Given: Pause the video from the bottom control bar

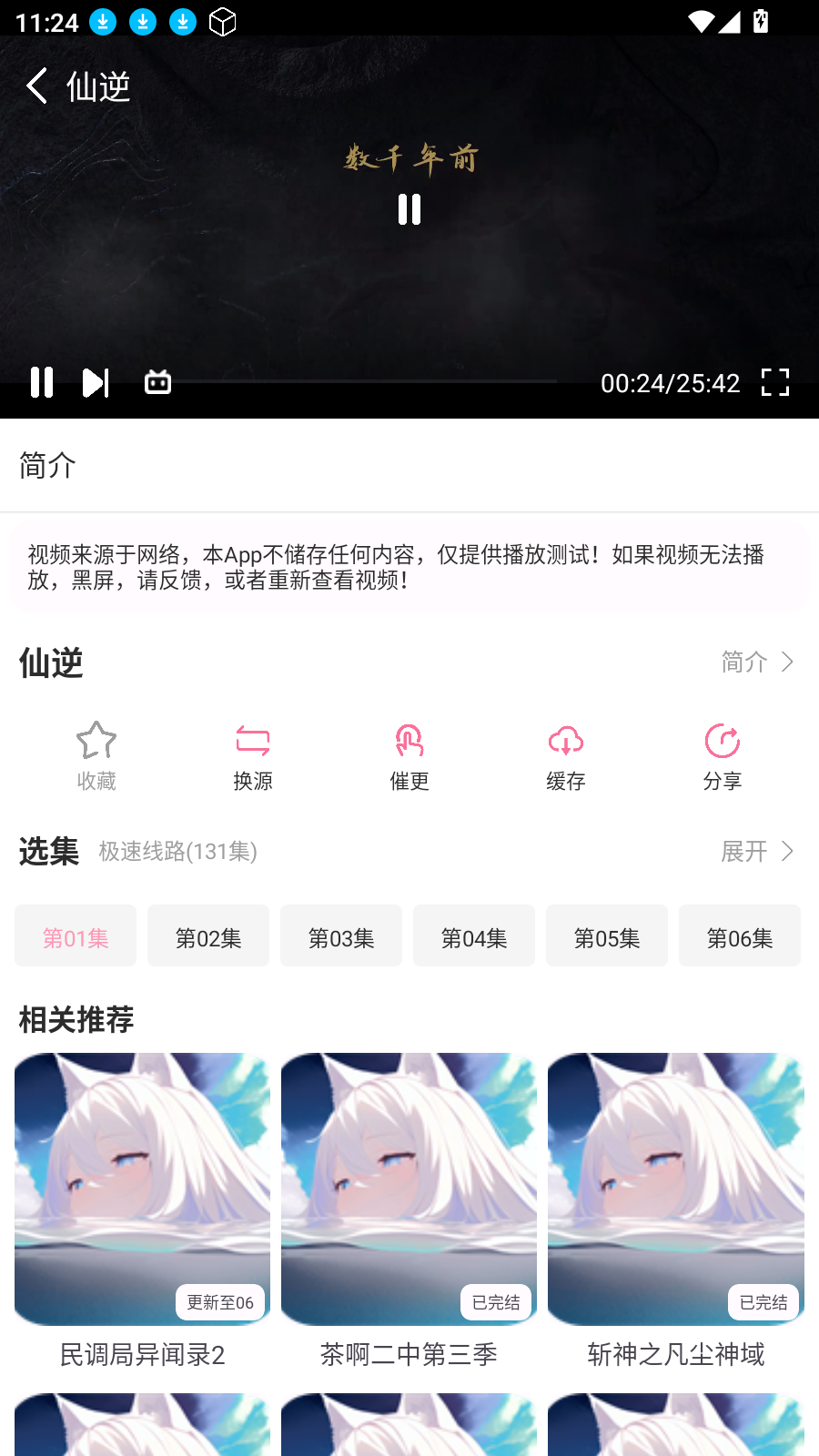Looking at the screenshot, I should coord(42,382).
